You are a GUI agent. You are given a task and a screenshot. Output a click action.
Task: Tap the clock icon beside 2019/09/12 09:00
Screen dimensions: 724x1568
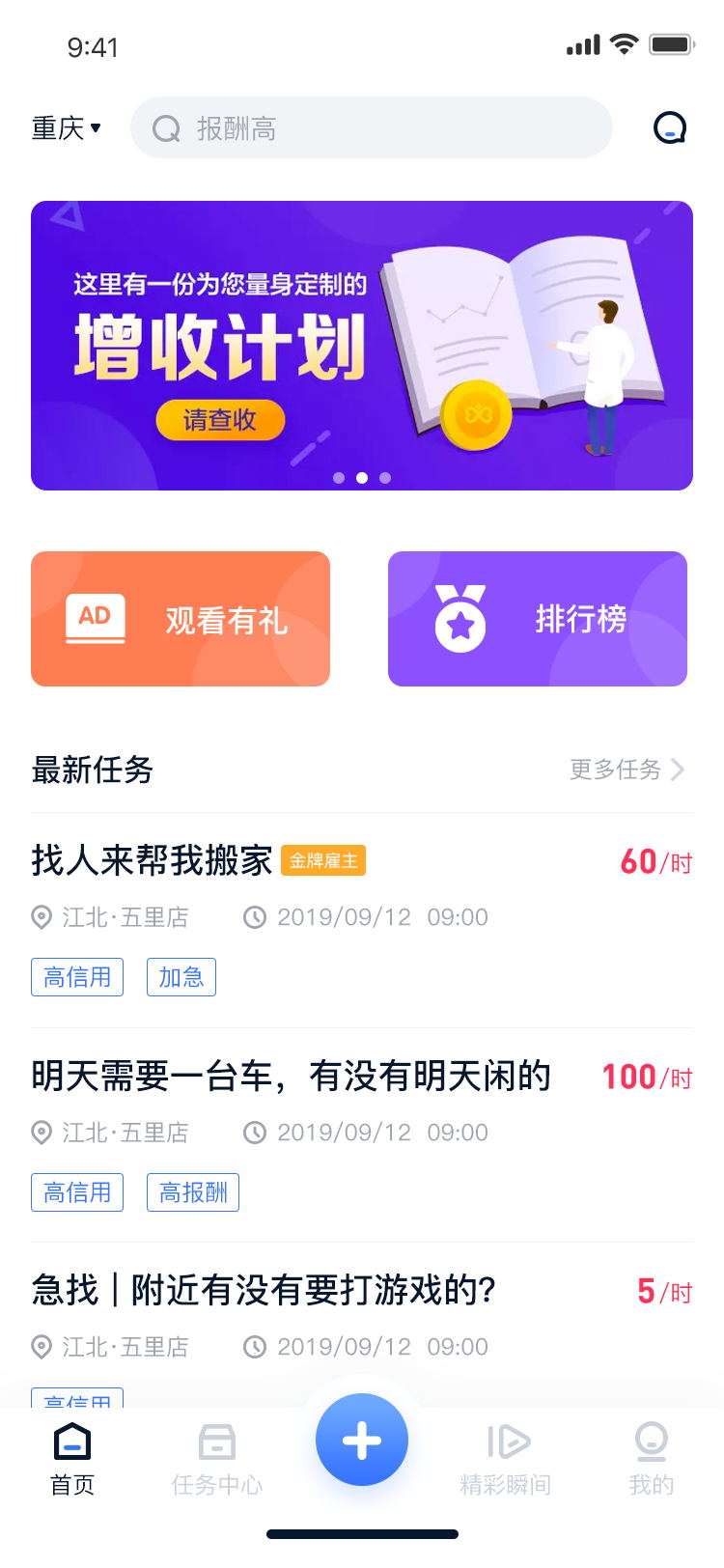point(255,917)
